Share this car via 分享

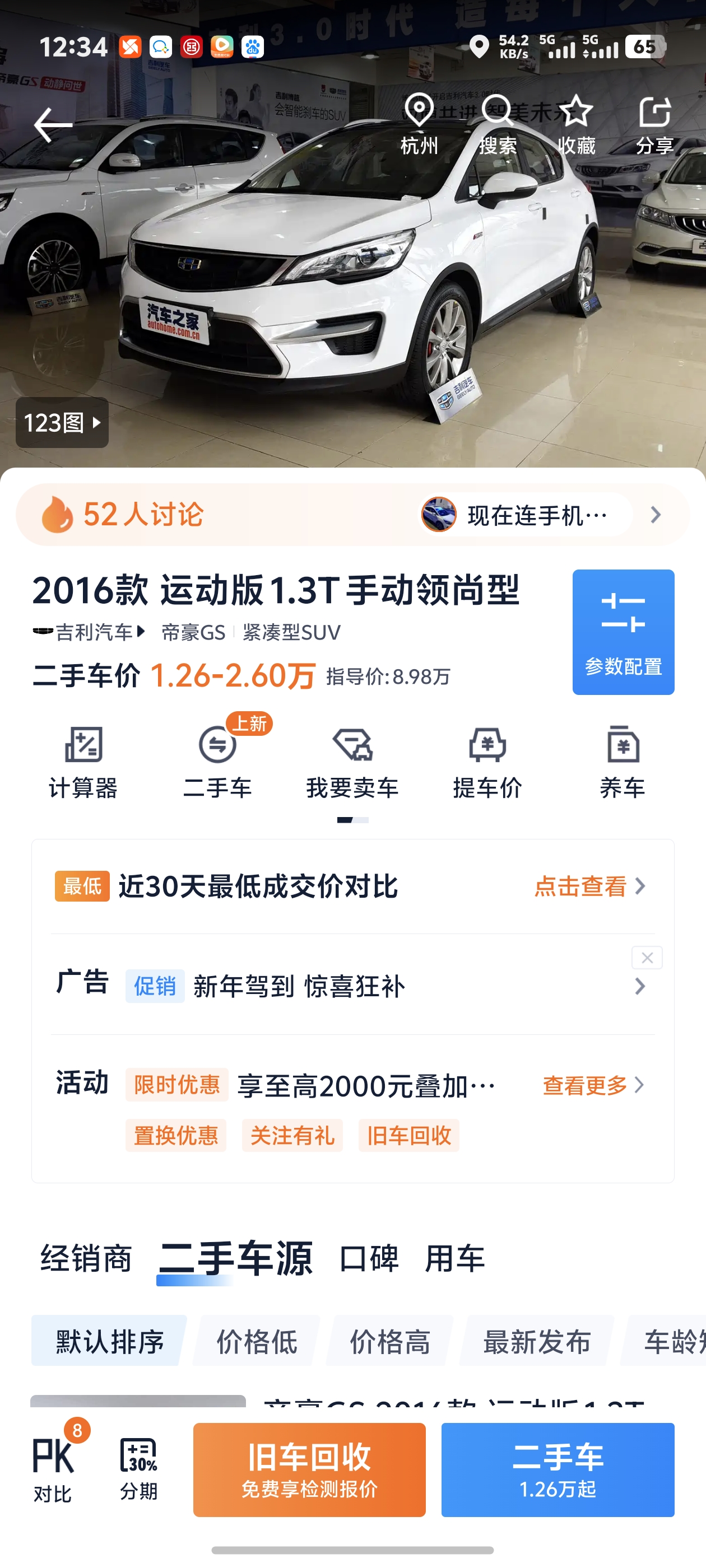click(x=655, y=124)
